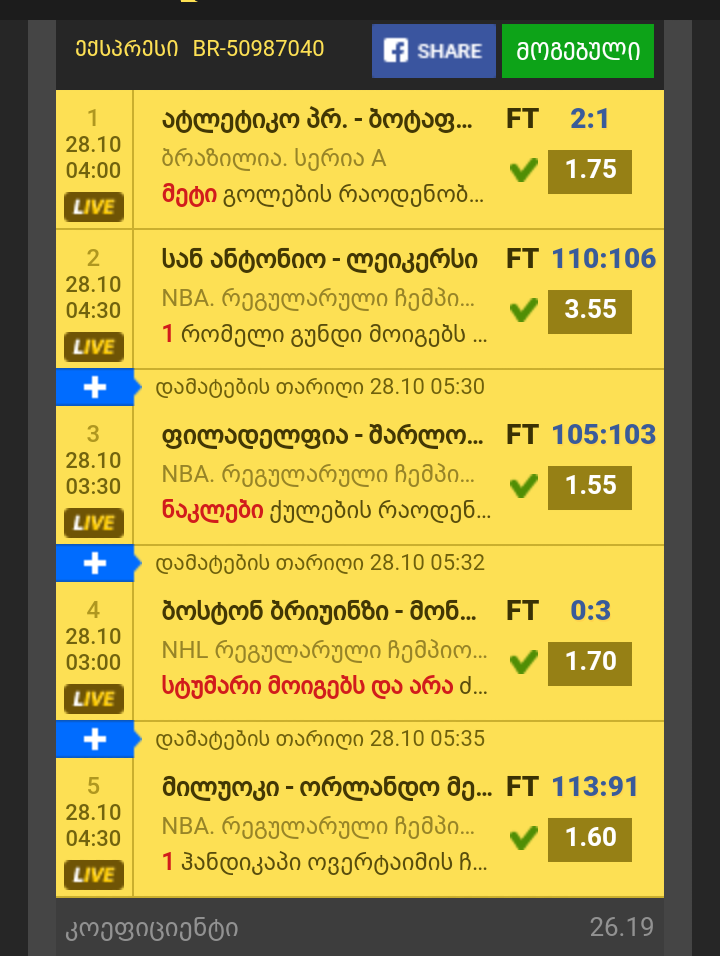Open LIVE view for ატლეტიკო match
The image size is (720, 956).
click(x=95, y=207)
